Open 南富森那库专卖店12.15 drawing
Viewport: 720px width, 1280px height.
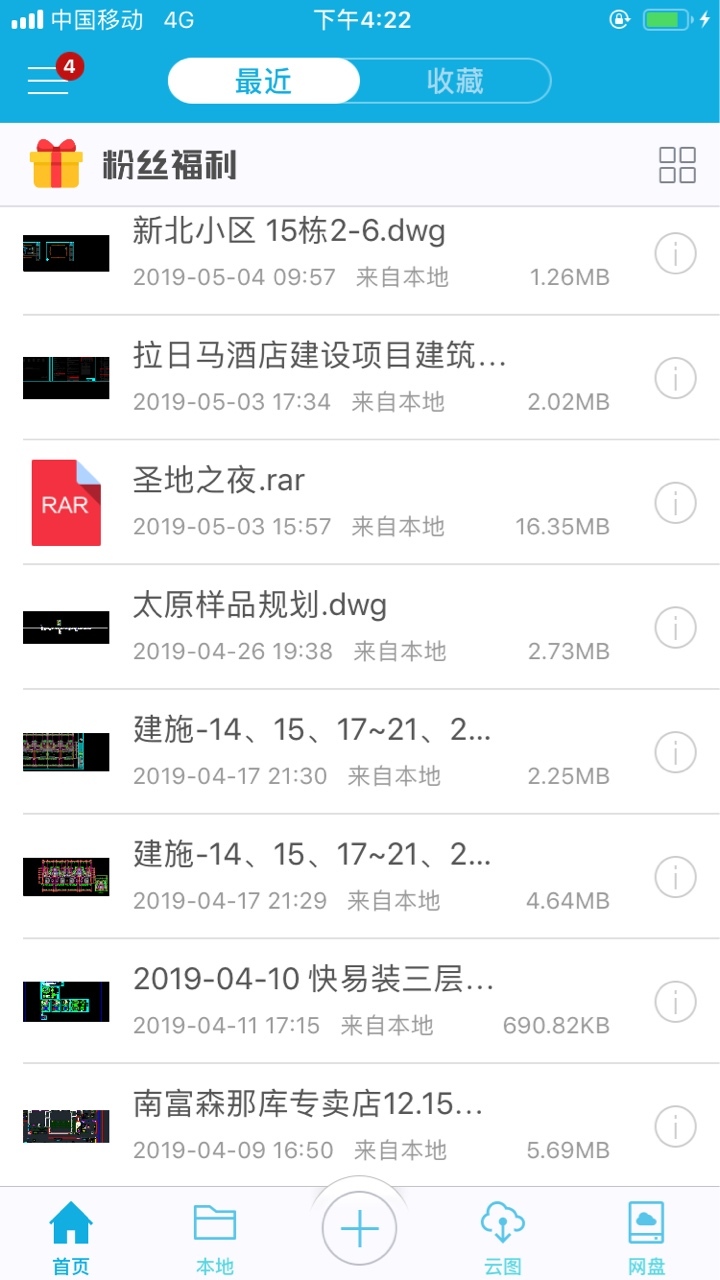[360, 1125]
